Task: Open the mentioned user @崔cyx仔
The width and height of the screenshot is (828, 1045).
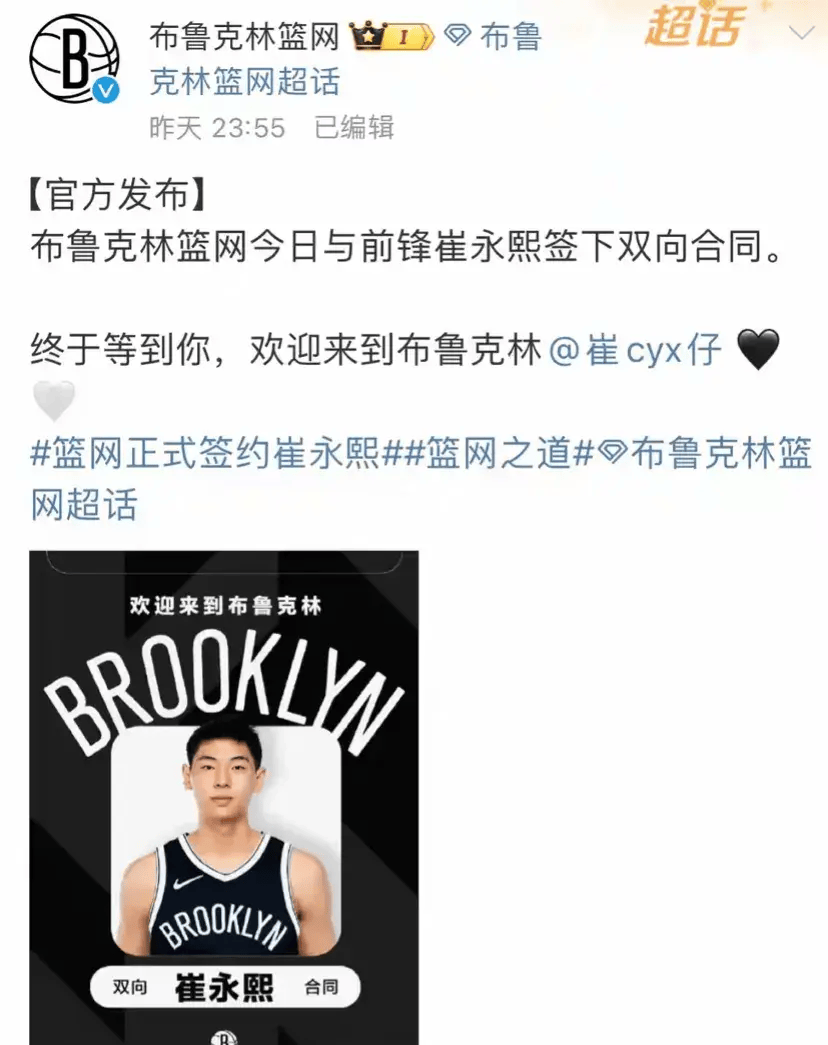Action: tap(635, 350)
